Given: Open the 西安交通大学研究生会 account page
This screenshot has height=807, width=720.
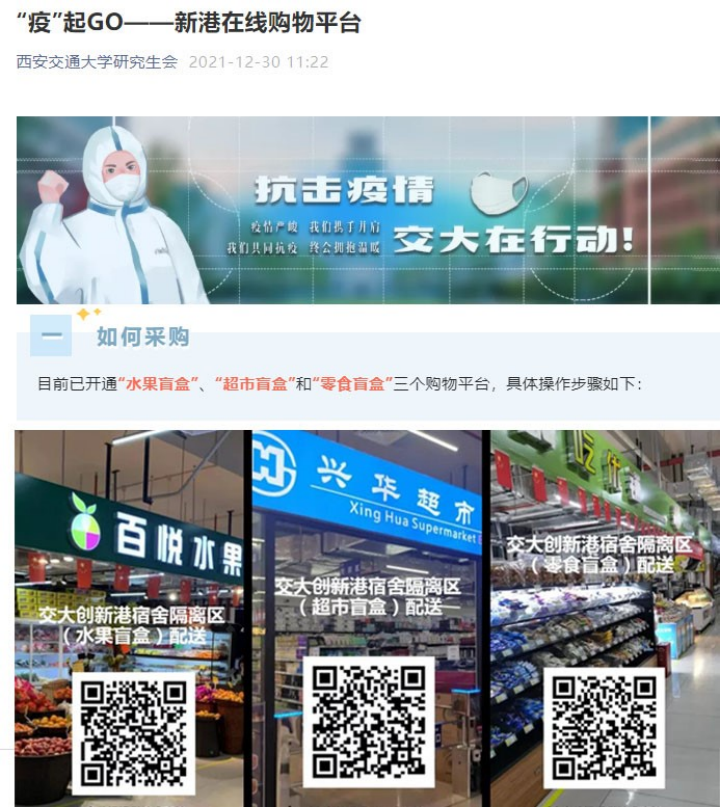Looking at the screenshot, I should pyautogui.click(x=97, y=62).
